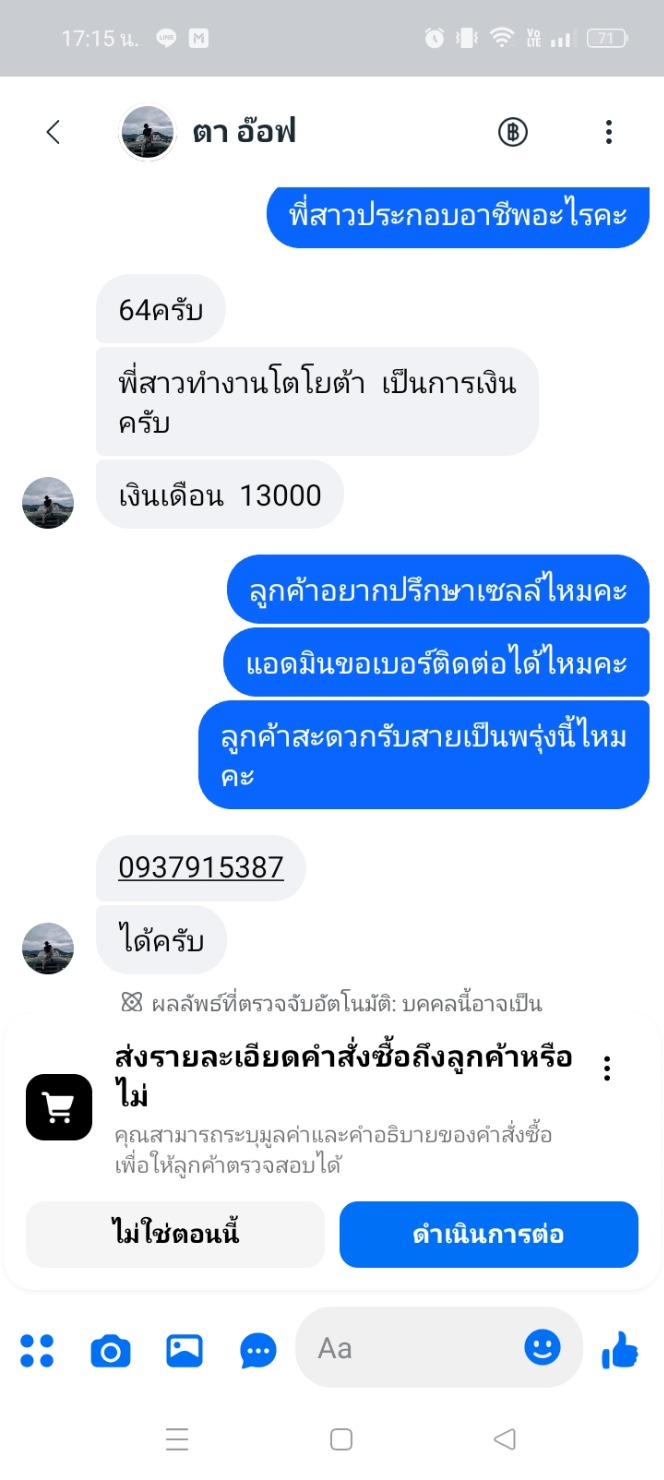Open the chat overflow menu in the header
Viewport: 664px width, 1480px height.
608,132
